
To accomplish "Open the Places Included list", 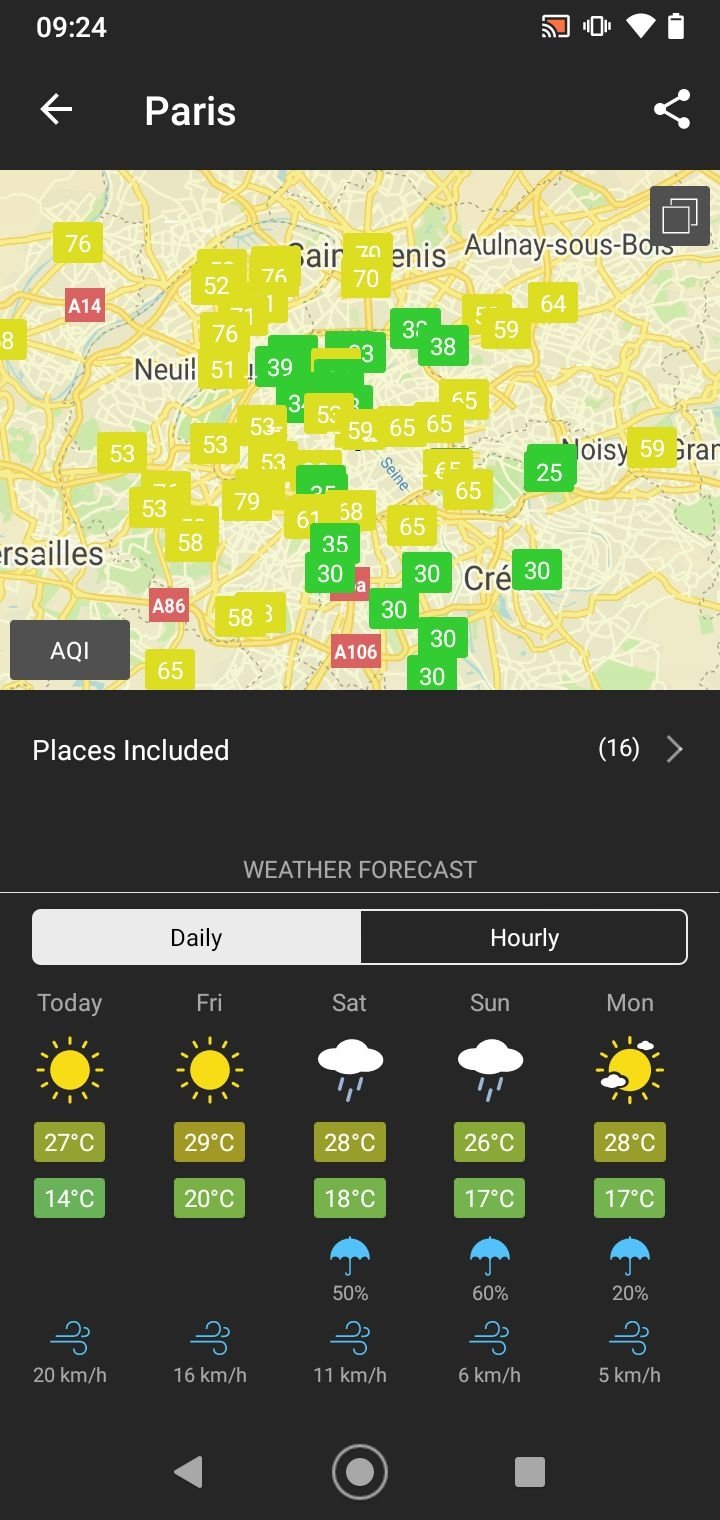I will (360, 749).
